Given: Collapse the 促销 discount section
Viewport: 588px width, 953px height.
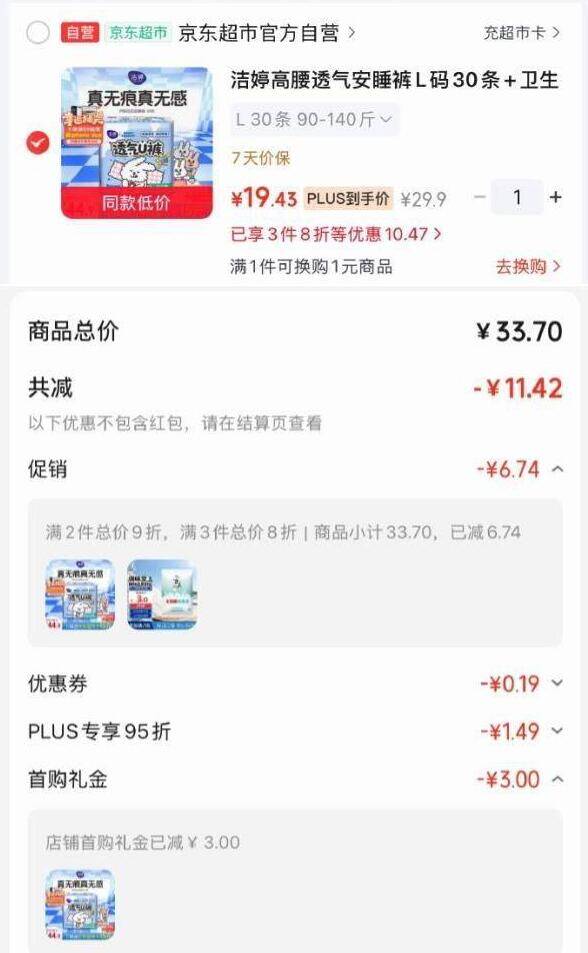Looking at the screenshot, I should tap(558, 469).
